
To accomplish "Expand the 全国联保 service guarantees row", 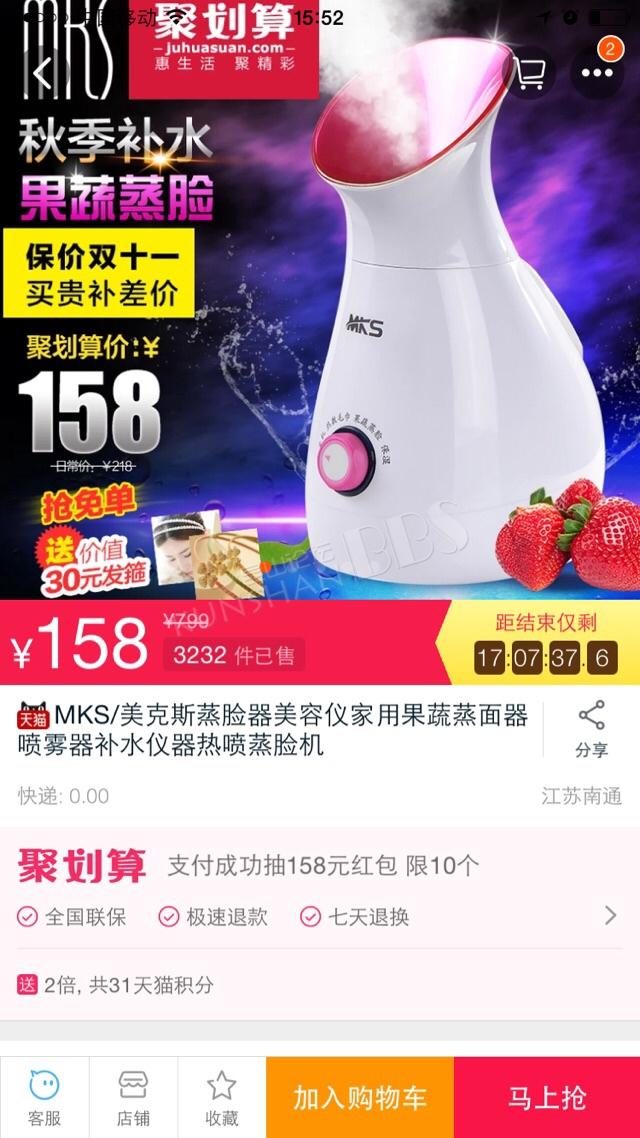I will [319, 917].
